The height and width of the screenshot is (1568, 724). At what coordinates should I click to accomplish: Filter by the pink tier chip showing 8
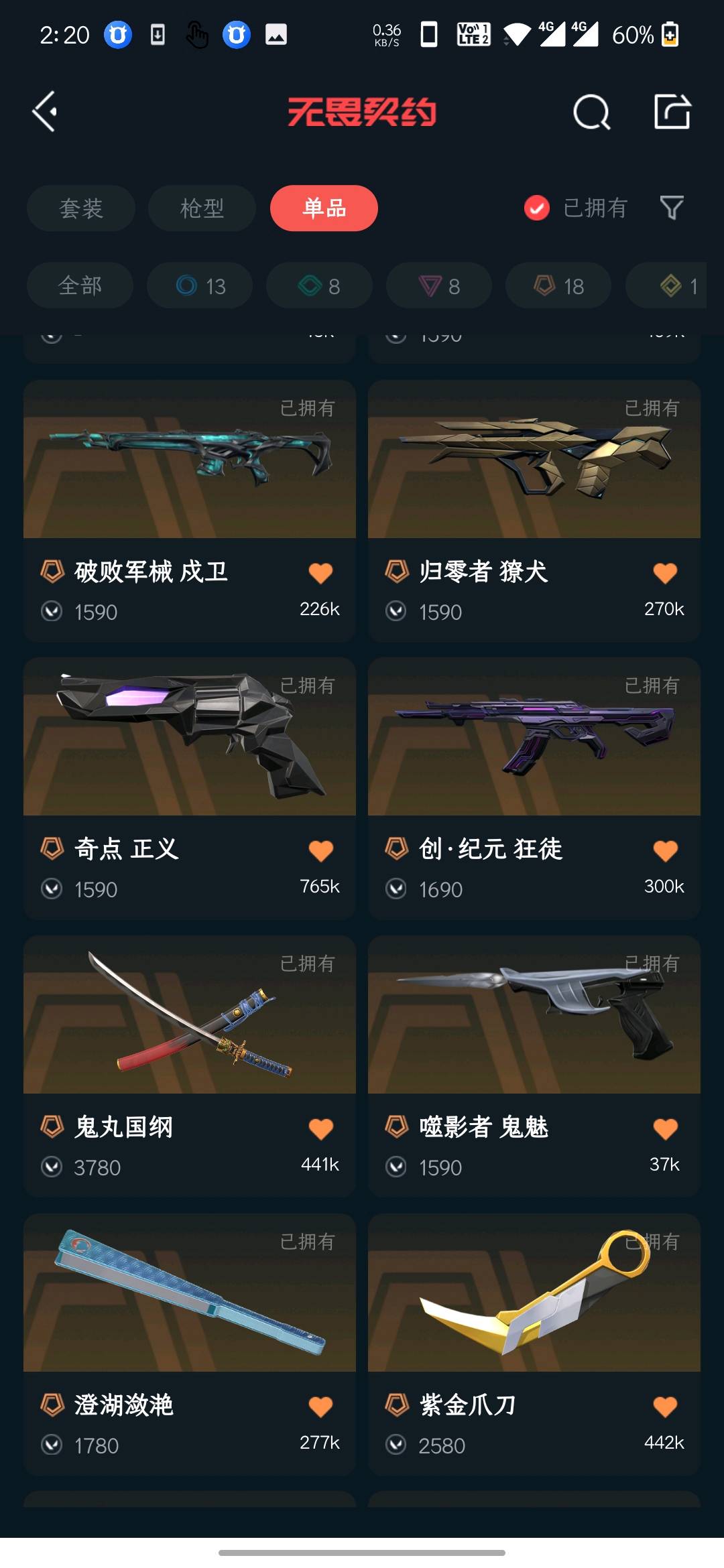point(439,286)
